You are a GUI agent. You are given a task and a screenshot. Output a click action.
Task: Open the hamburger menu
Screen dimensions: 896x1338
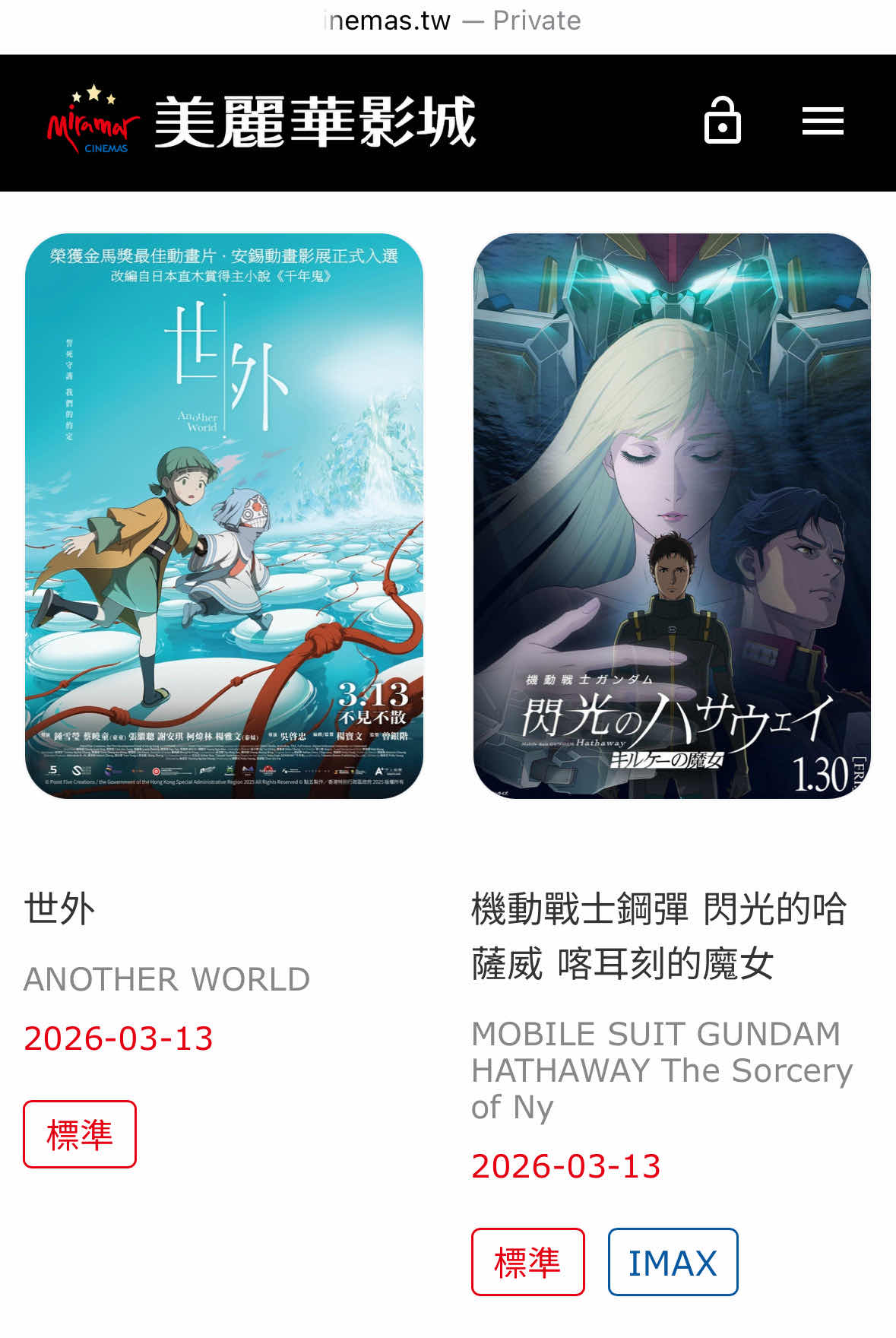[822, 122]
